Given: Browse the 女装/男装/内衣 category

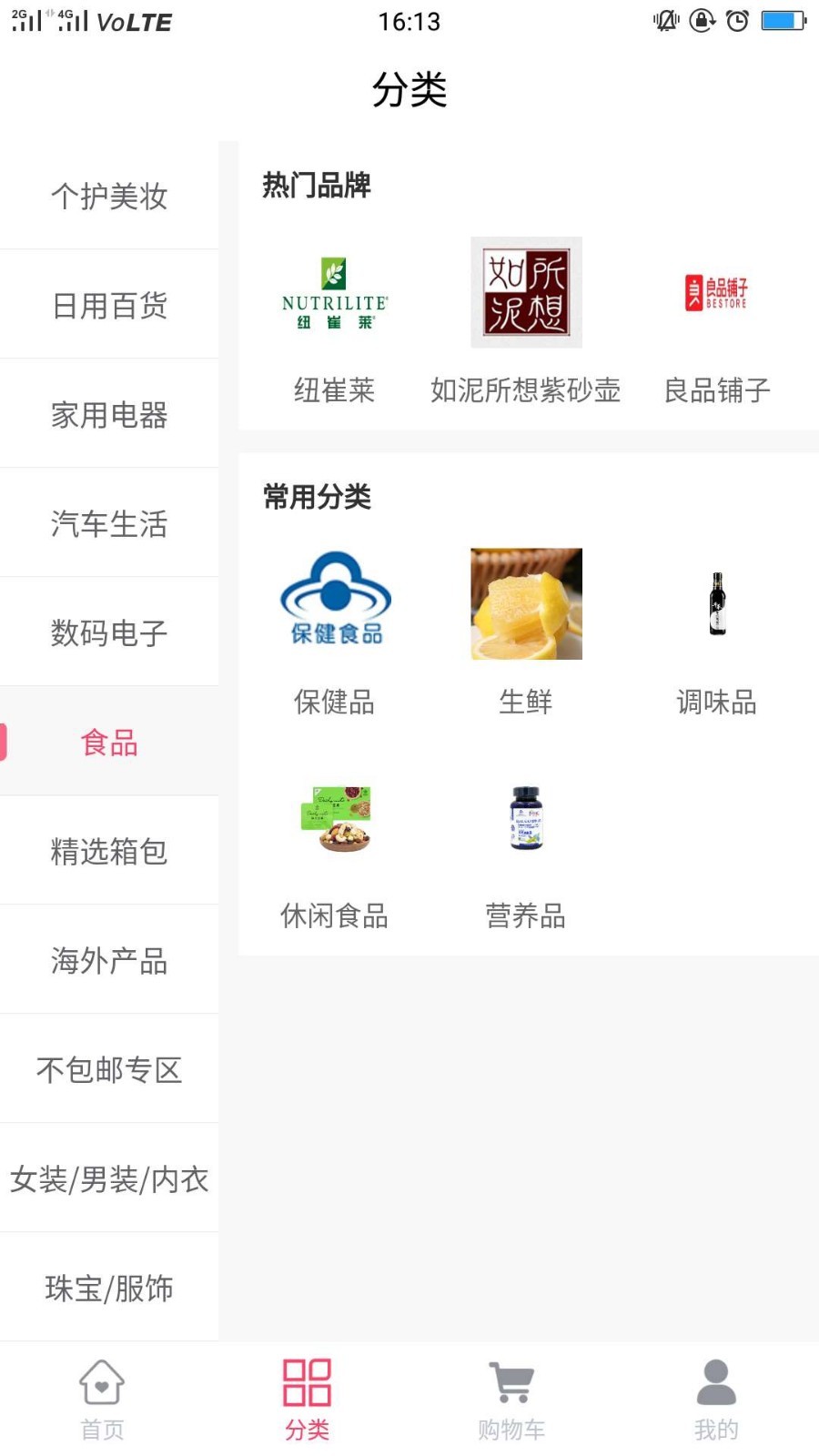Looking at the screenshot, I should coord(109,1178).
